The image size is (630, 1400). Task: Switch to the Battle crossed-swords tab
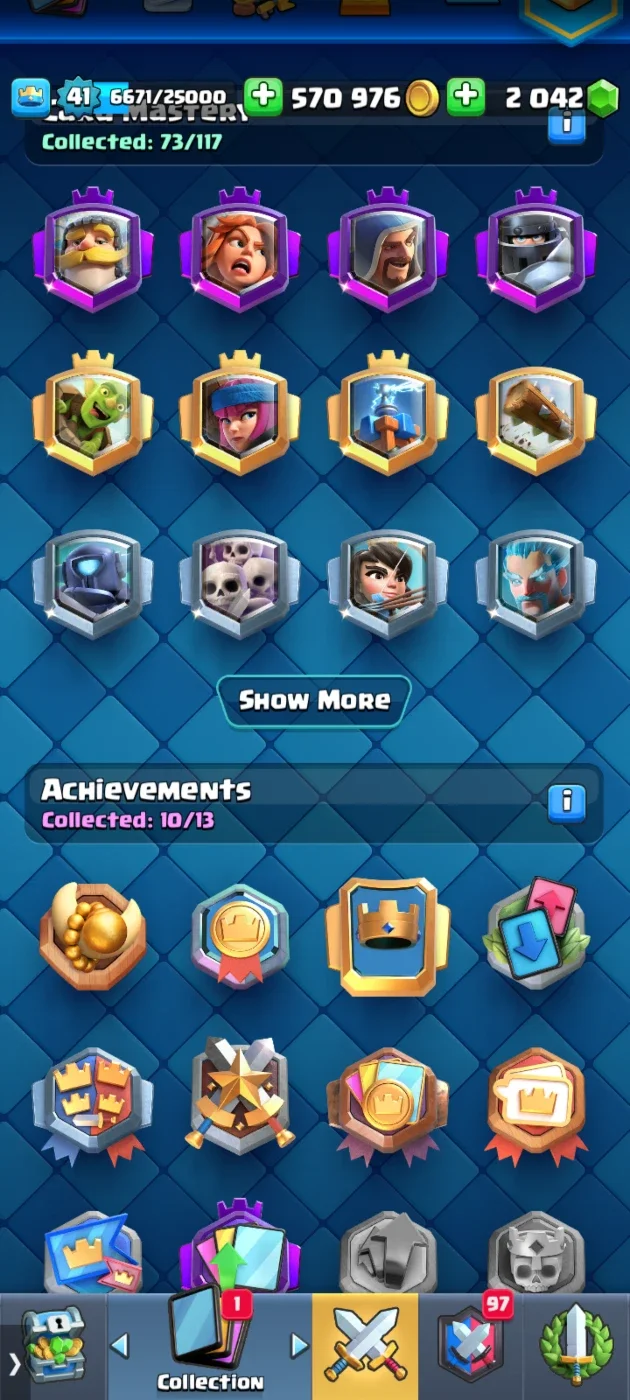[x=365, y=1346]
